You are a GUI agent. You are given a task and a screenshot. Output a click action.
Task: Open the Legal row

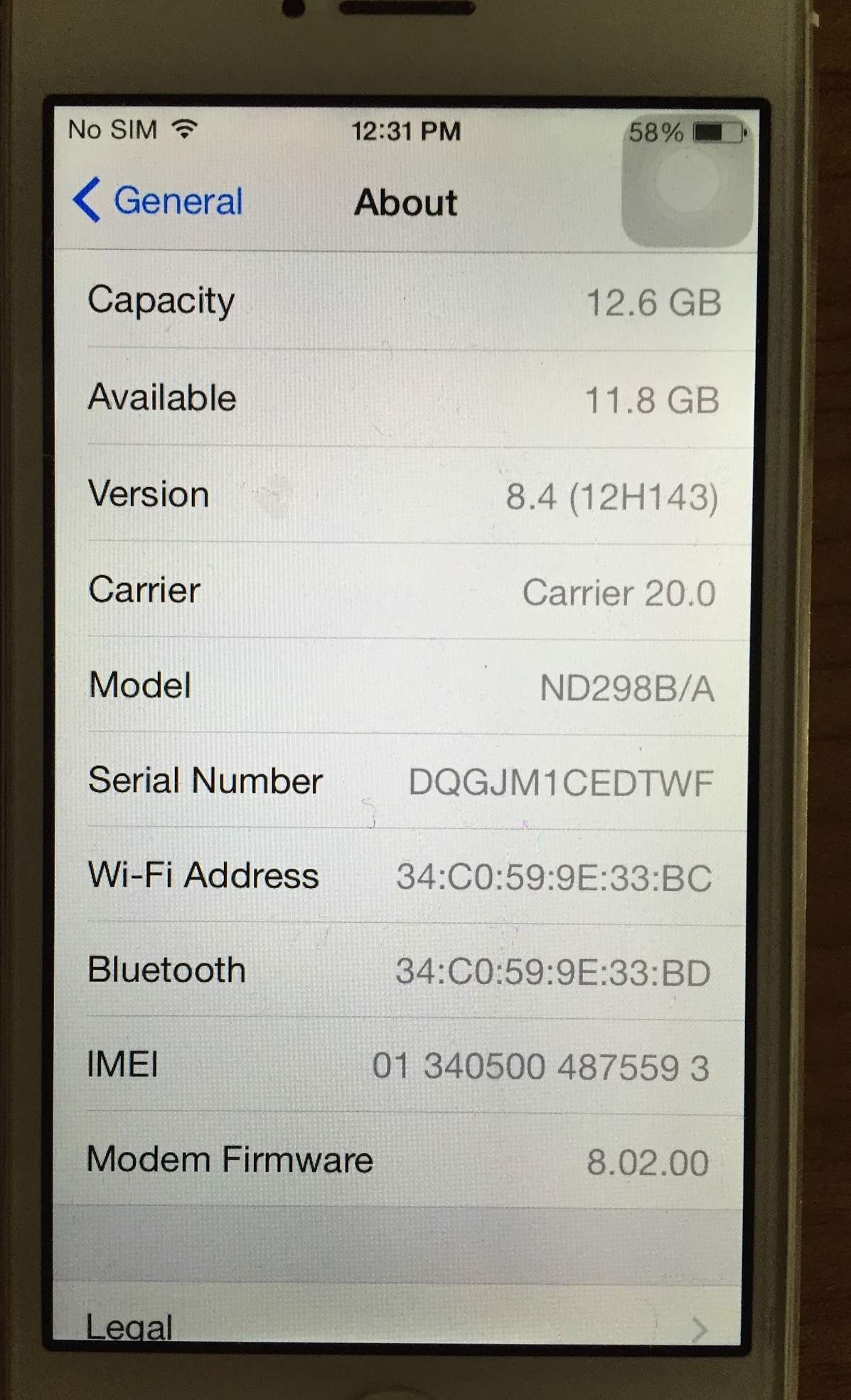click(x=397, y=1315)
